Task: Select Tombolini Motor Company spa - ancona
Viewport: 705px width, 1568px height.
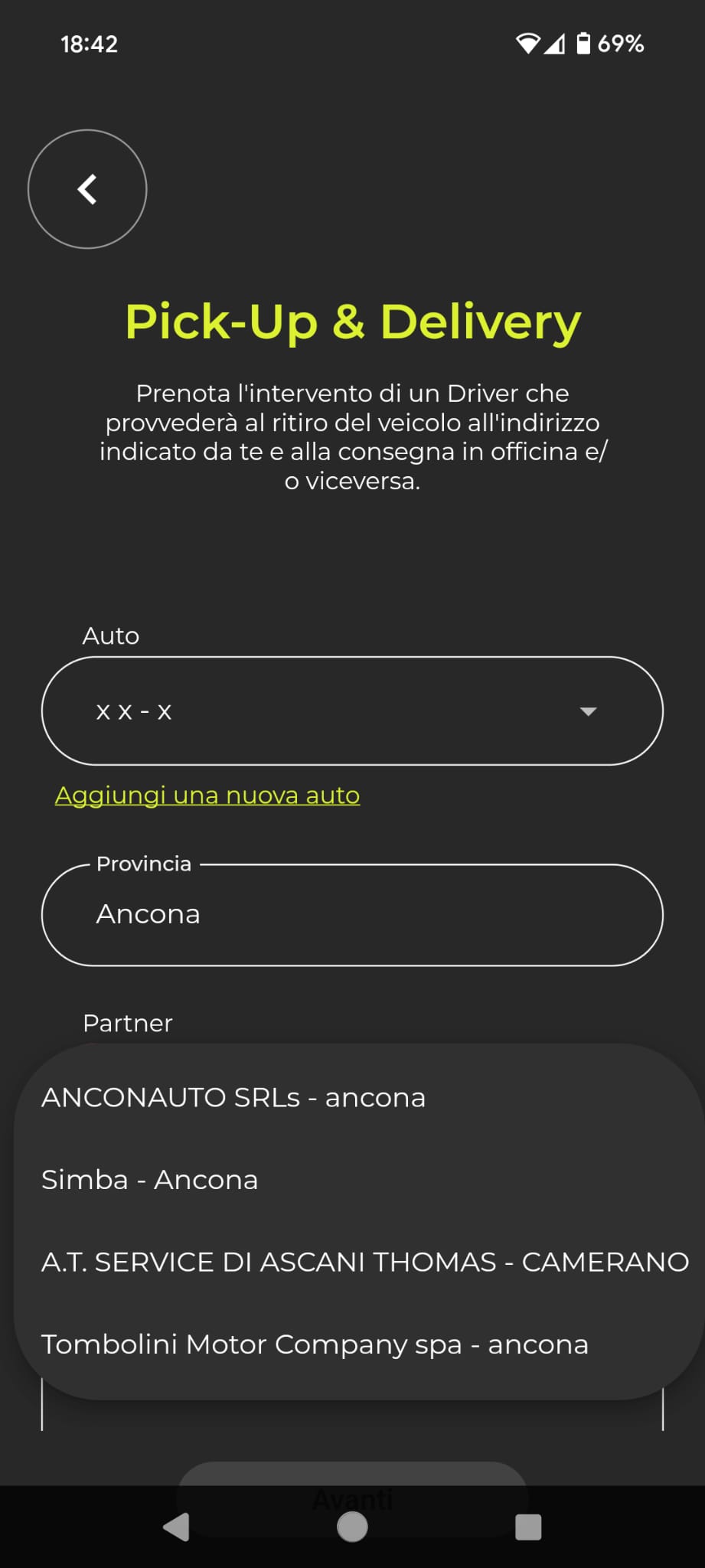Action: coord(358,1344)
